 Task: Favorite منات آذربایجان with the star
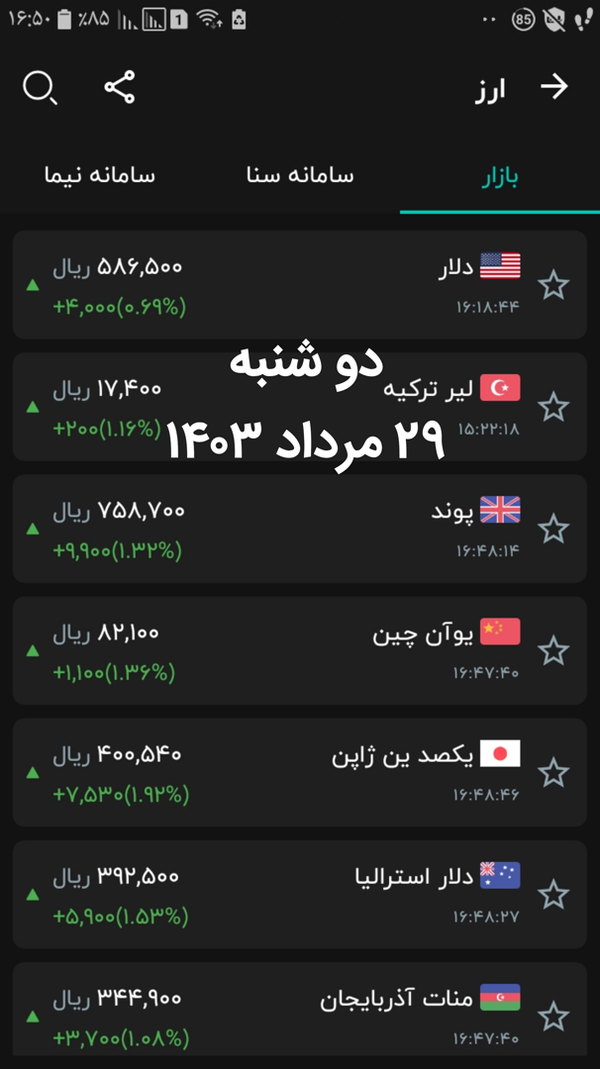tap(553, 1017)
